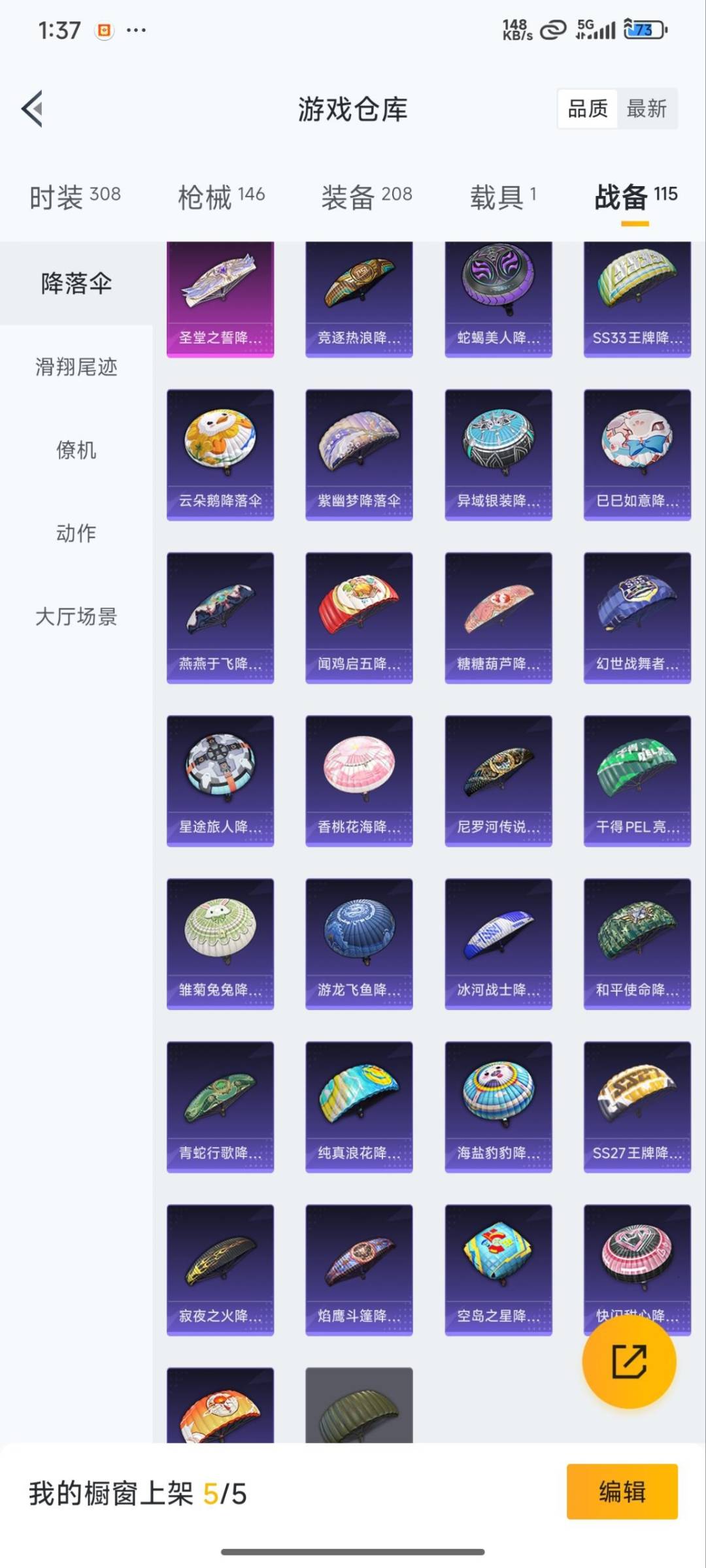View the 紫幽梦降落伞 item
Screen dimensions: 706x1568
pyautogui.click(x=359, y=454)
